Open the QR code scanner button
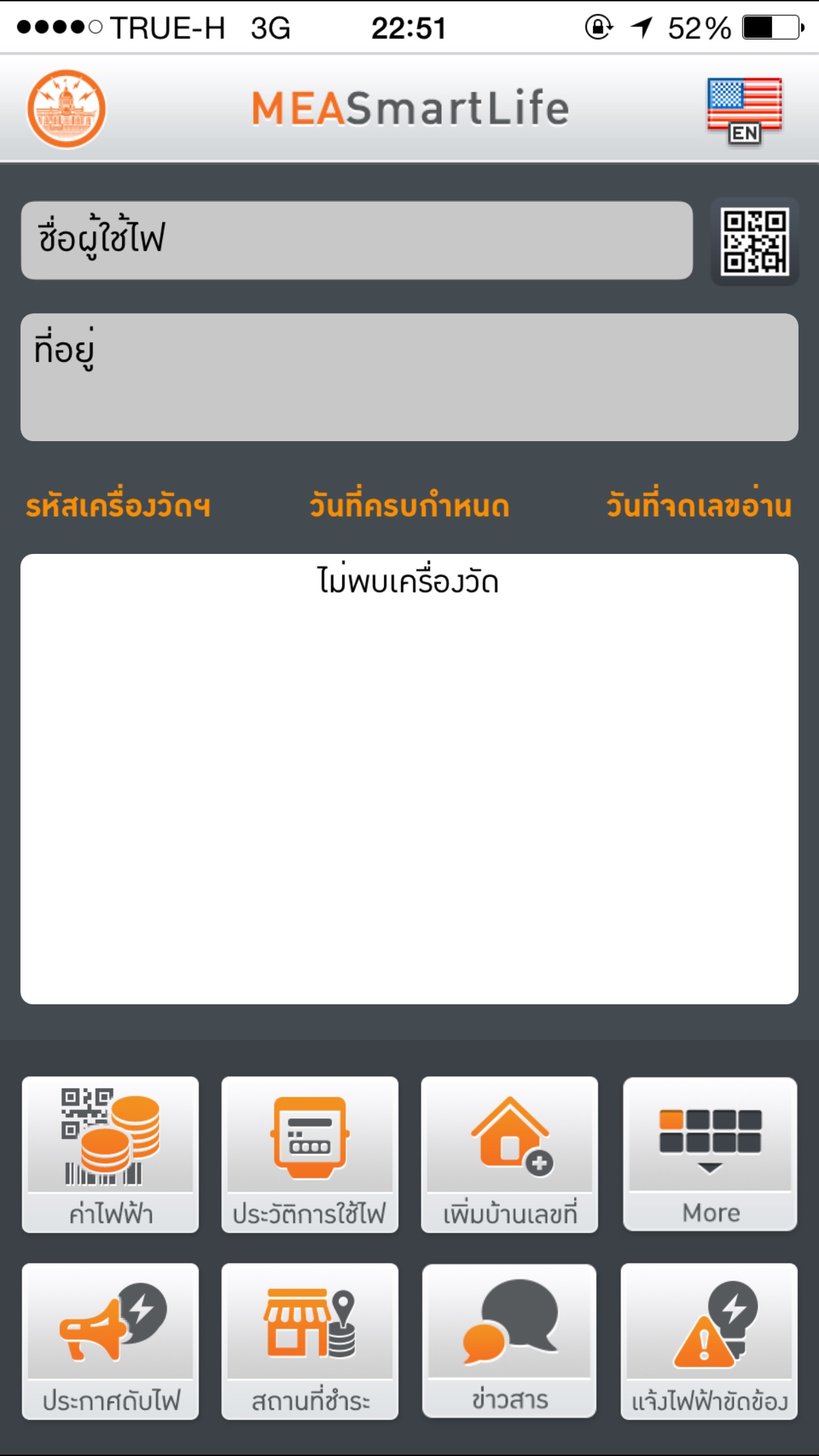 tap(754, 241)
